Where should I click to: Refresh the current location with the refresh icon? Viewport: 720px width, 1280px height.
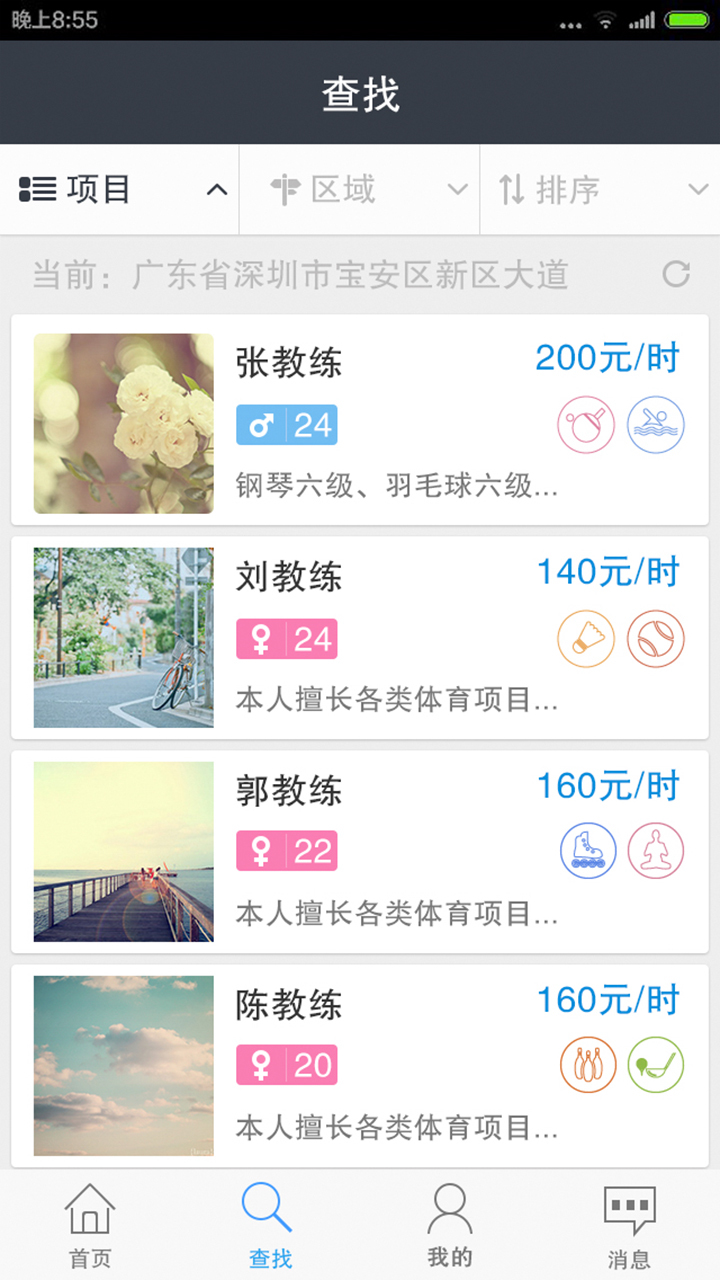(x=678, y=273)
